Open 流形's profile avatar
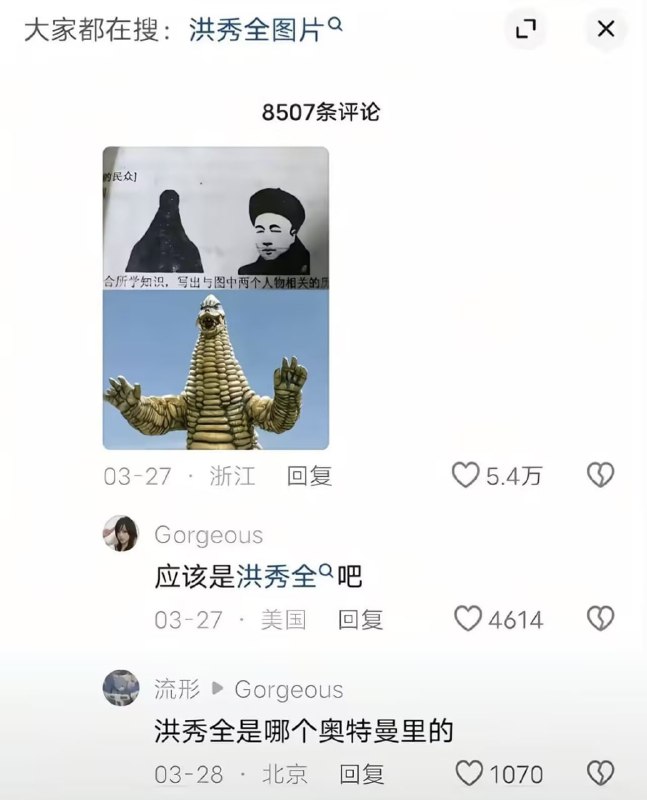 coord(121,688)
